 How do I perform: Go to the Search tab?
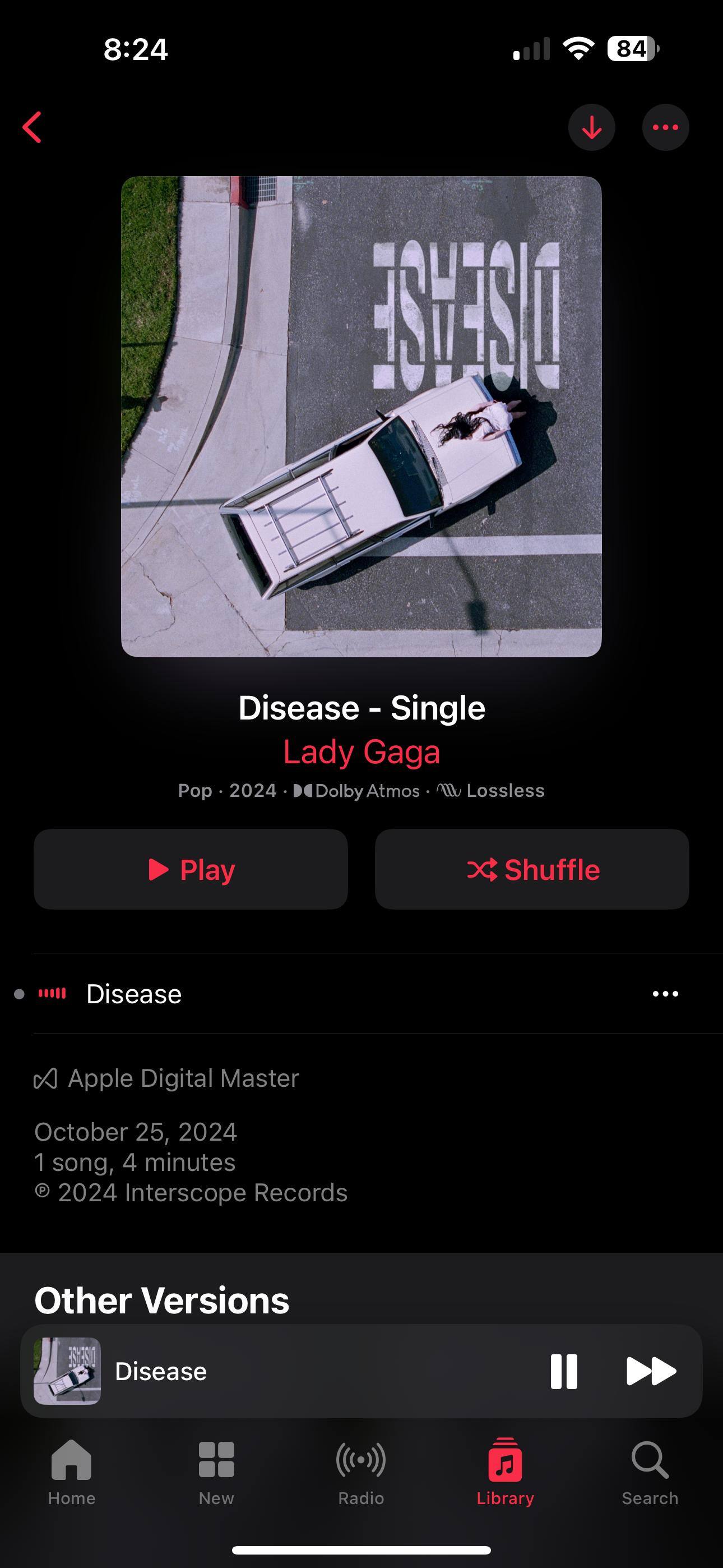tap(650, 1471)
